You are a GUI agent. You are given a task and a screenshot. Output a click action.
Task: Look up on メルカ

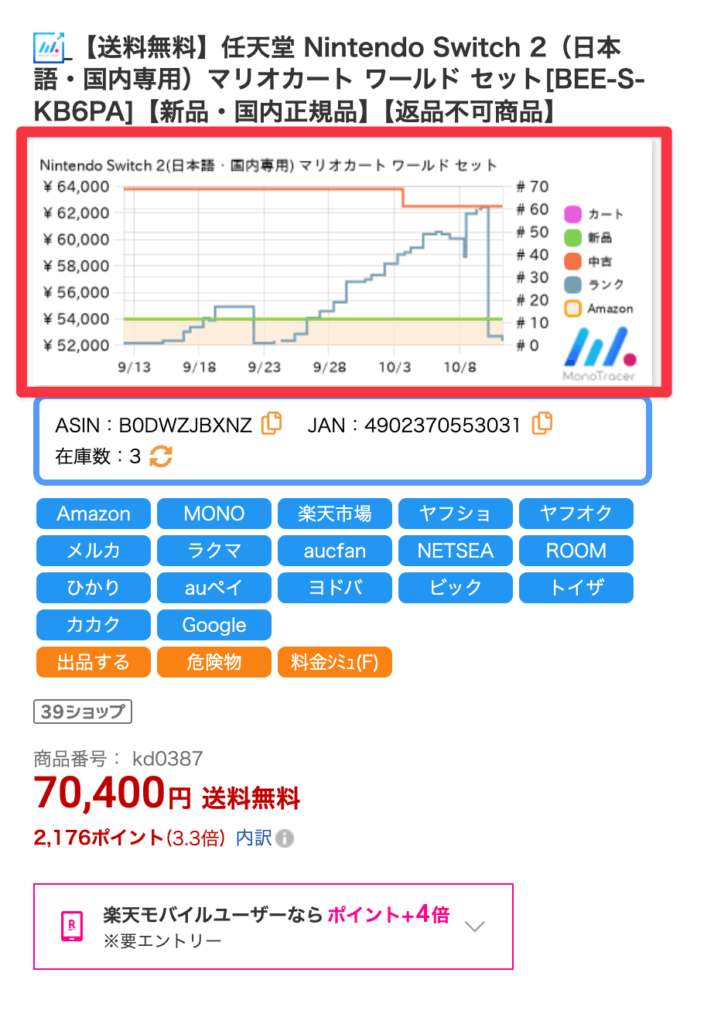pos(93,551)
